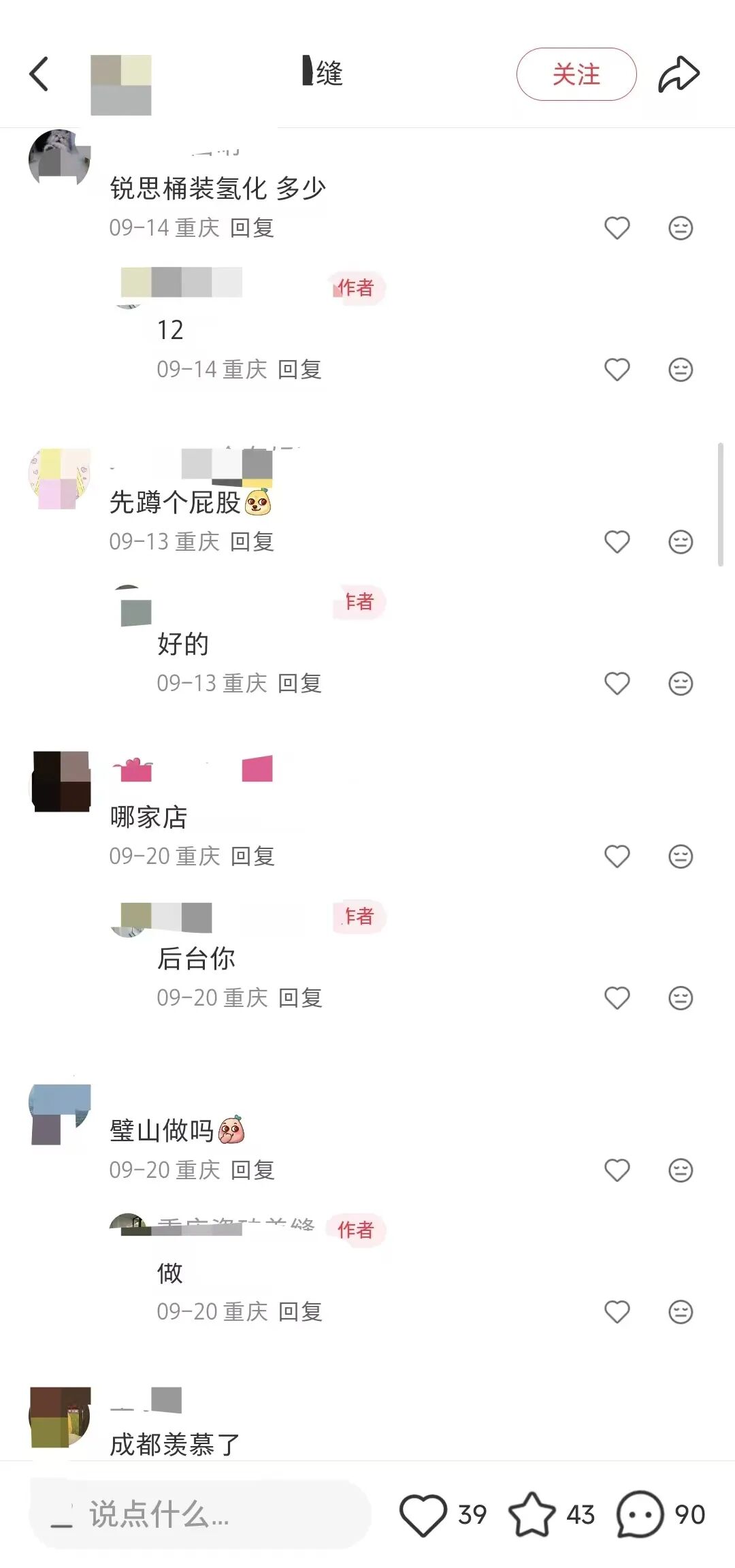Dislike the author's reply 后台你
This screenshot has height=1568, width=735.
pyautogui.click(x=680, y=998)
